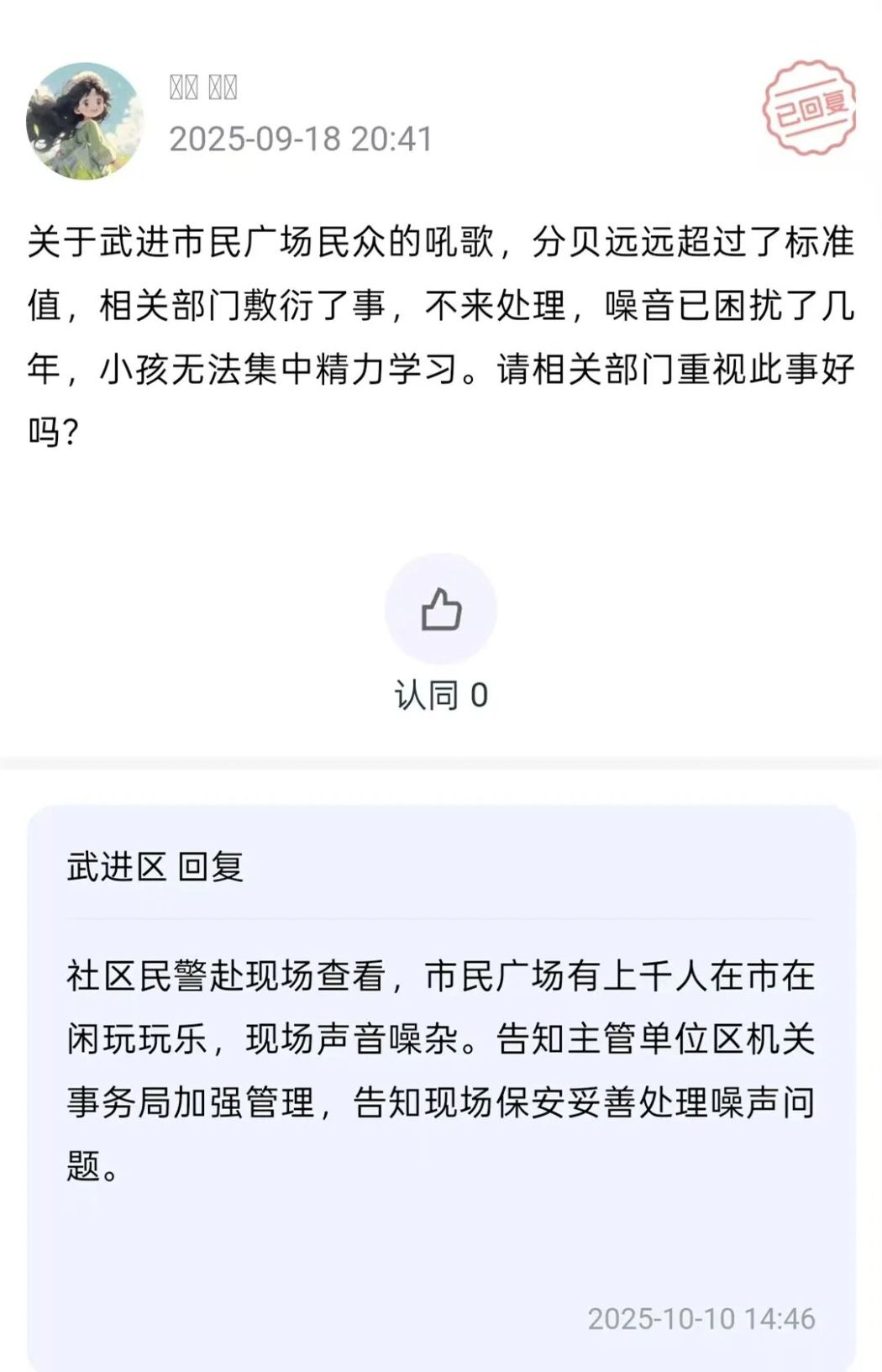Image resolution: width=882 pixels, height=1372 pixels.
Task: Open the poster's profile avatar
Action: click(85, 121)
